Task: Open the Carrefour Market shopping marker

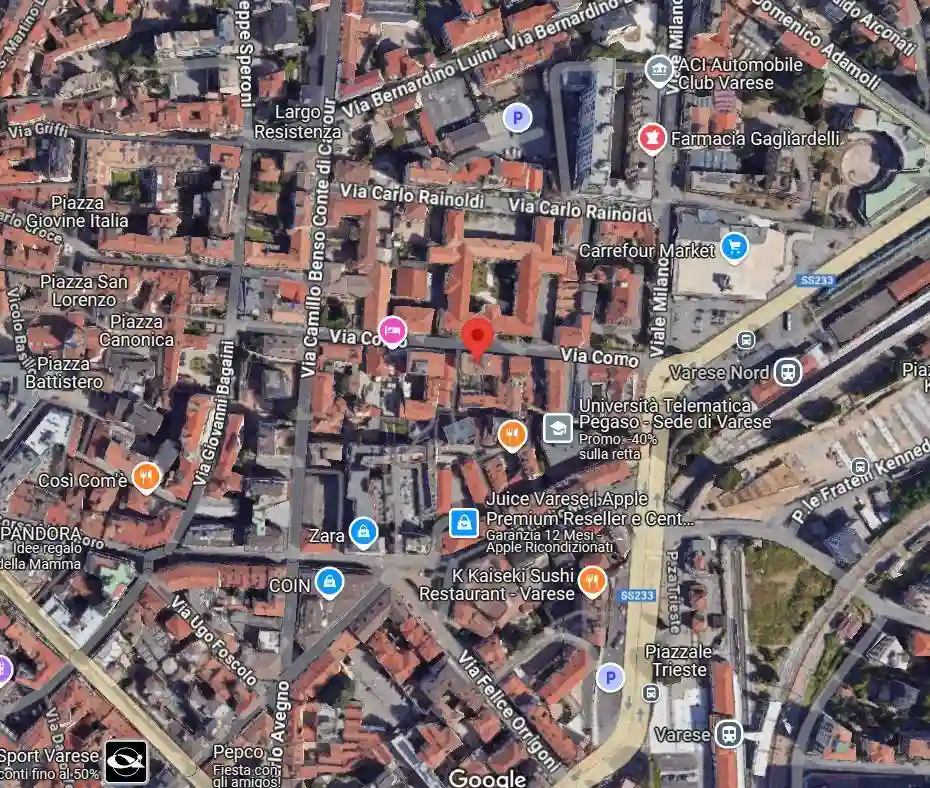Action: click(735, 246)
